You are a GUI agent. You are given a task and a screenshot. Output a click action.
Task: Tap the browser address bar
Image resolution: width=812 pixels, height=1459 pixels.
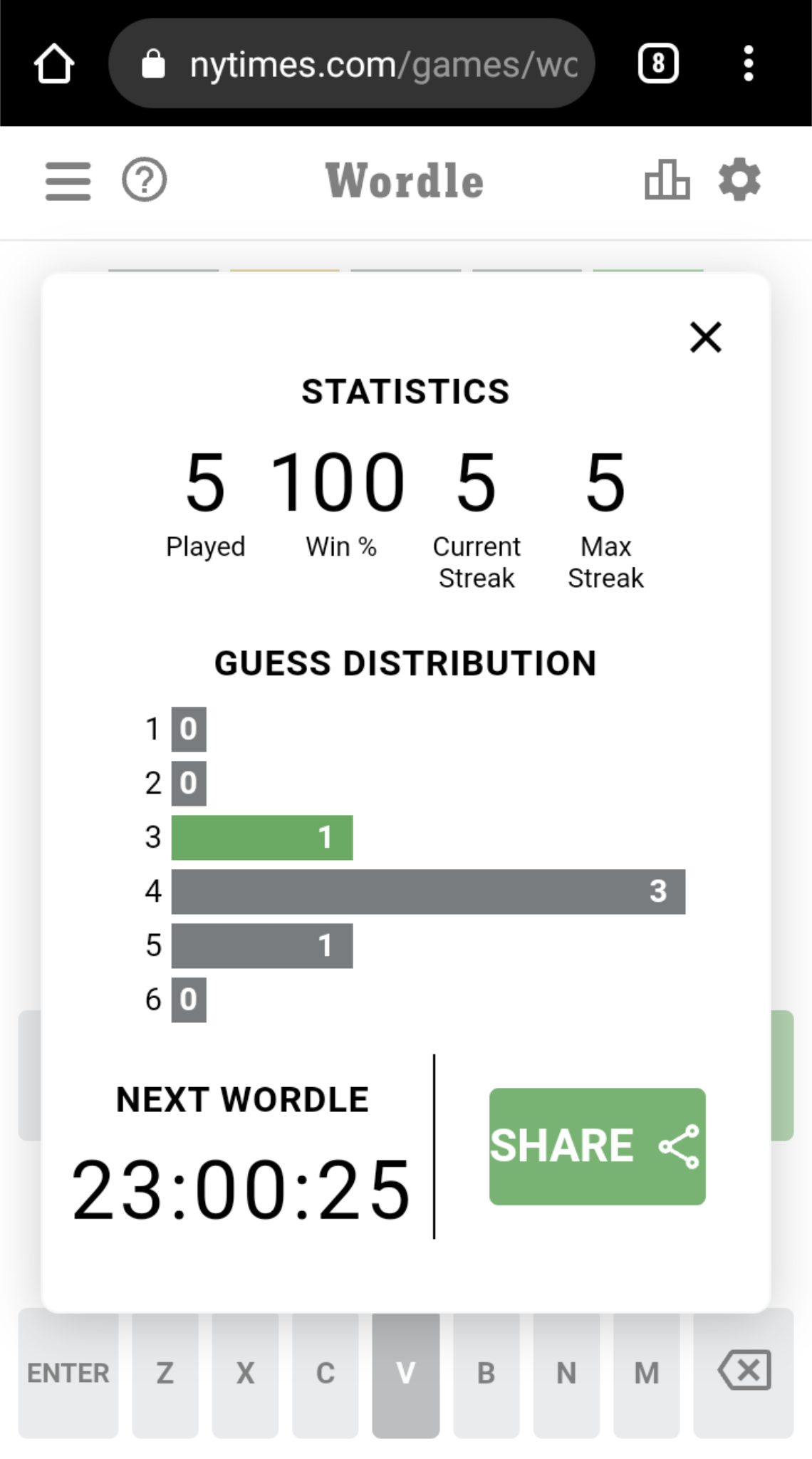352,63
